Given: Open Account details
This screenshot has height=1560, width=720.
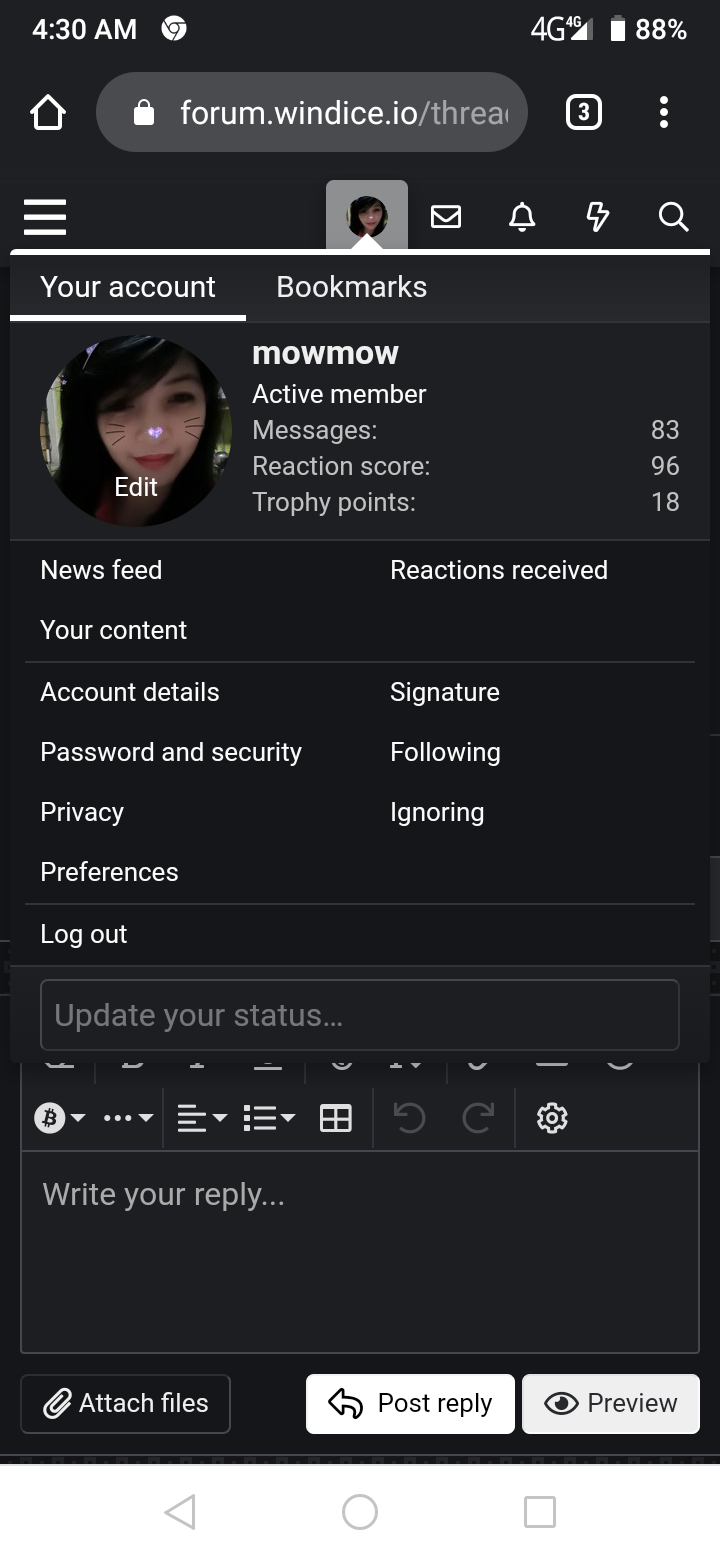Looking at the screenshot, I should click(129, 692).
